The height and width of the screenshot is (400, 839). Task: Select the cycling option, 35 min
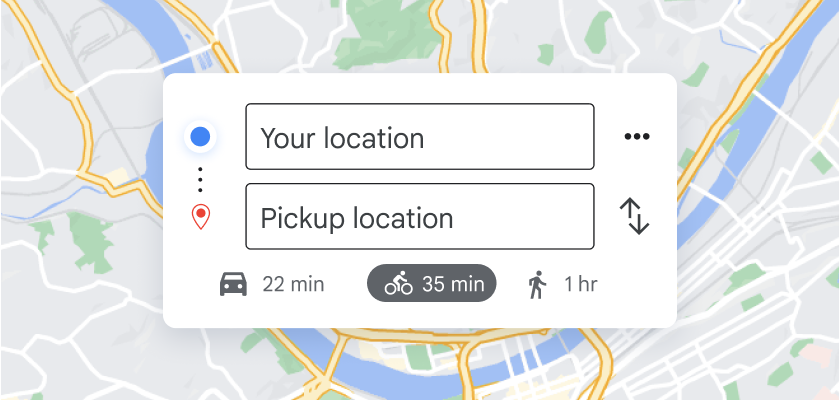431,284
